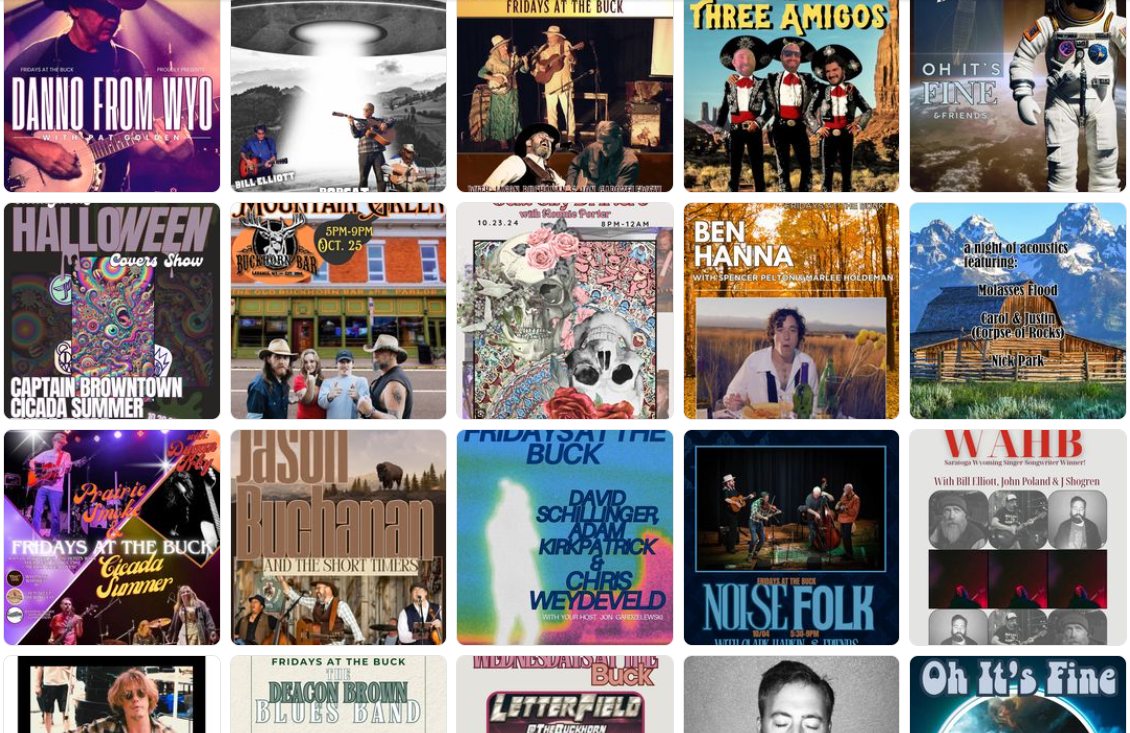Viewport: 1130px width, 733px height.
Task: Open the Prairie Smoke Cicada Summer poster
Action: tap(112, 537)
